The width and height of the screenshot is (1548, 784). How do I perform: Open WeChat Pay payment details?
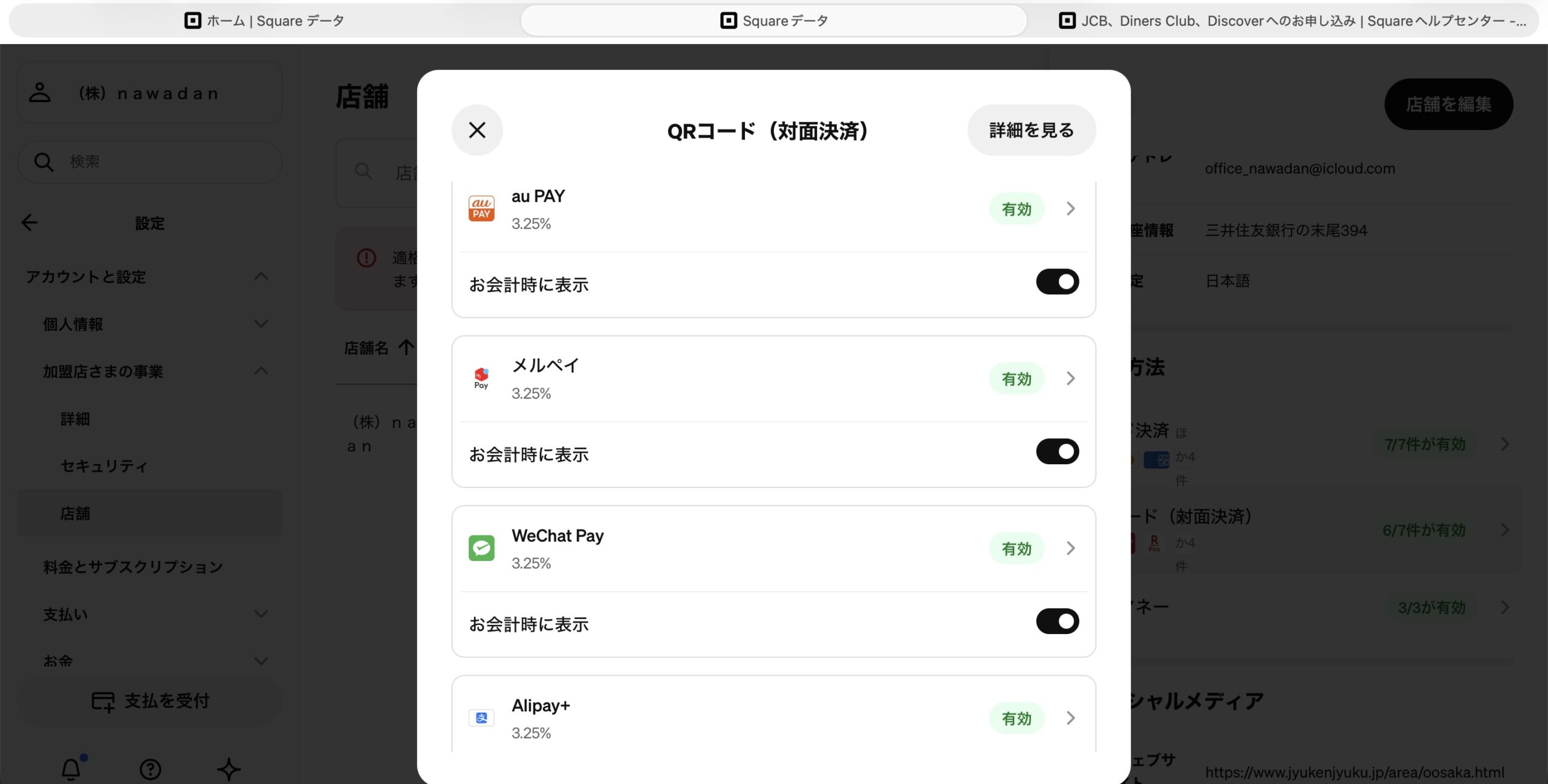tap(1070, 549)
